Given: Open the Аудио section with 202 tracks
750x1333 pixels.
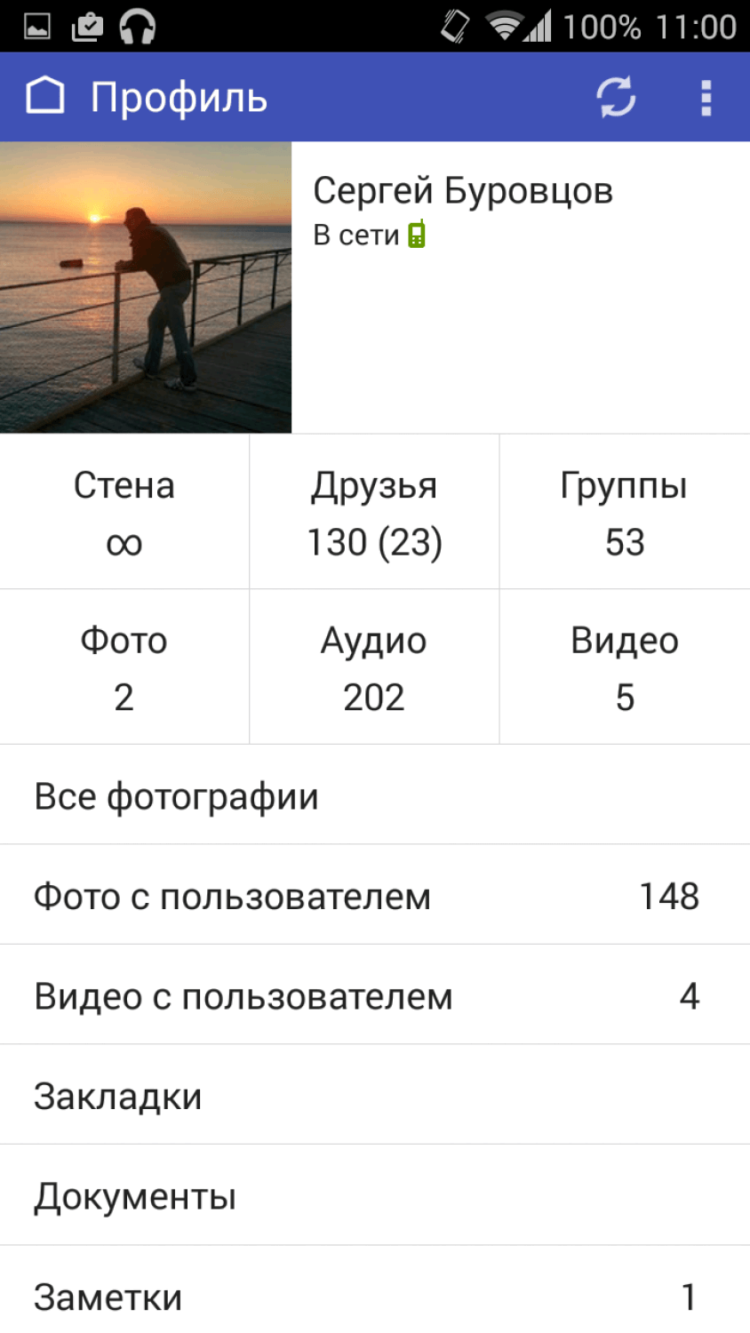Looking at the screenshot, I should [x=374, y=666].
